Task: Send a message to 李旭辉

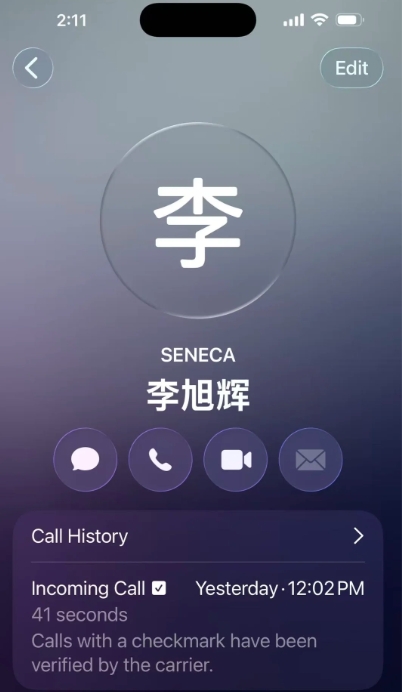Action: pos(85,459)
